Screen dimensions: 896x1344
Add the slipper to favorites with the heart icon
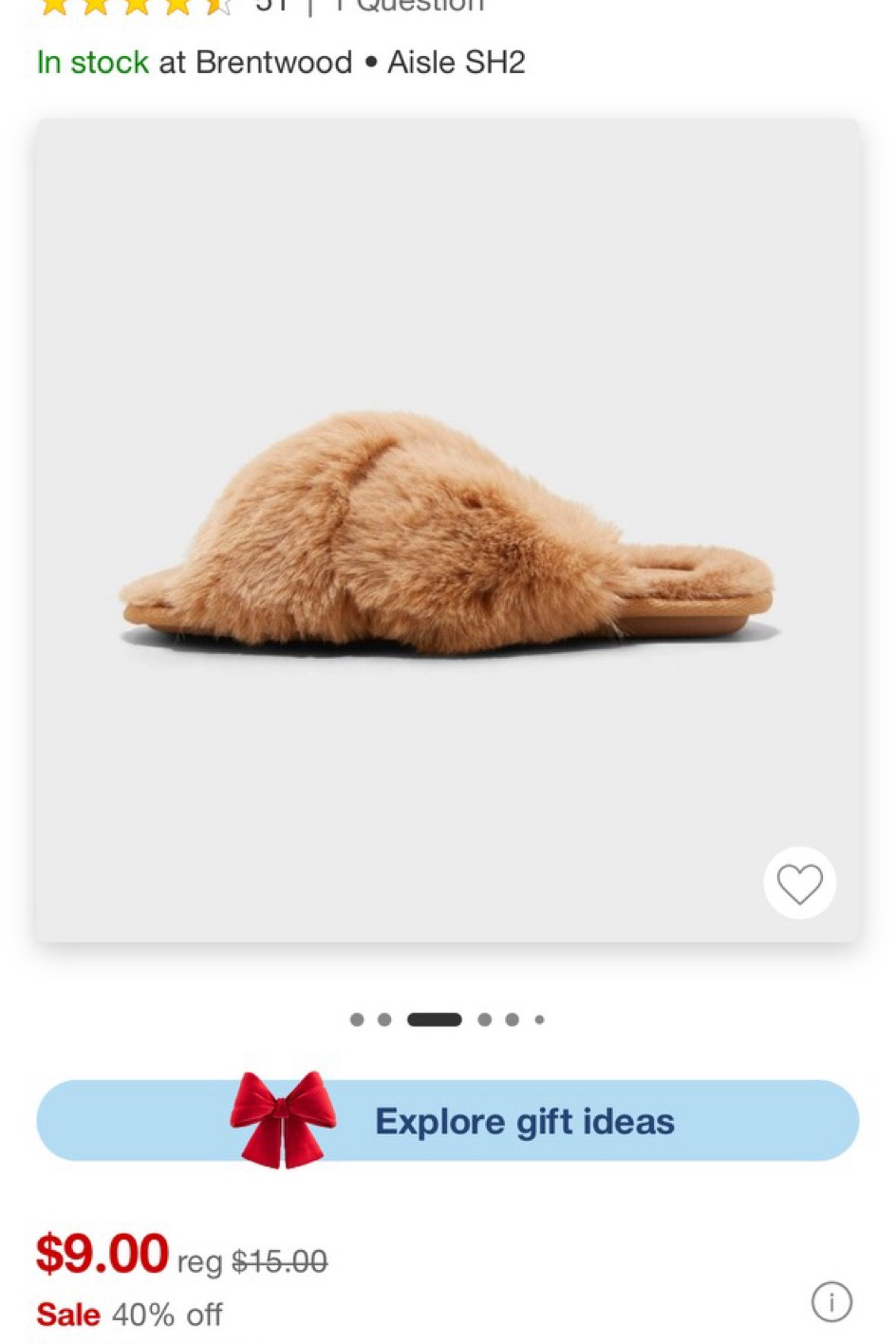(799, 884)
